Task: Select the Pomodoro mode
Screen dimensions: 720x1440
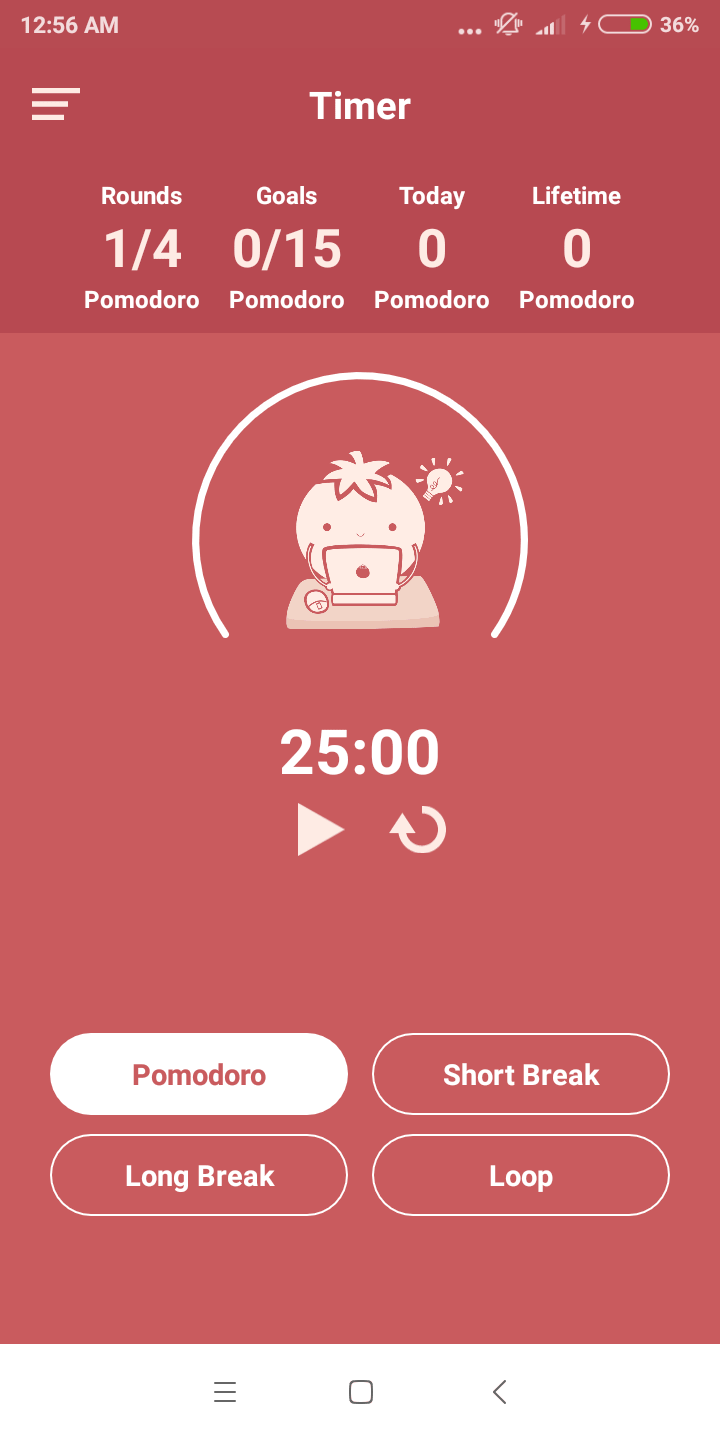Action: point(199,1074)
